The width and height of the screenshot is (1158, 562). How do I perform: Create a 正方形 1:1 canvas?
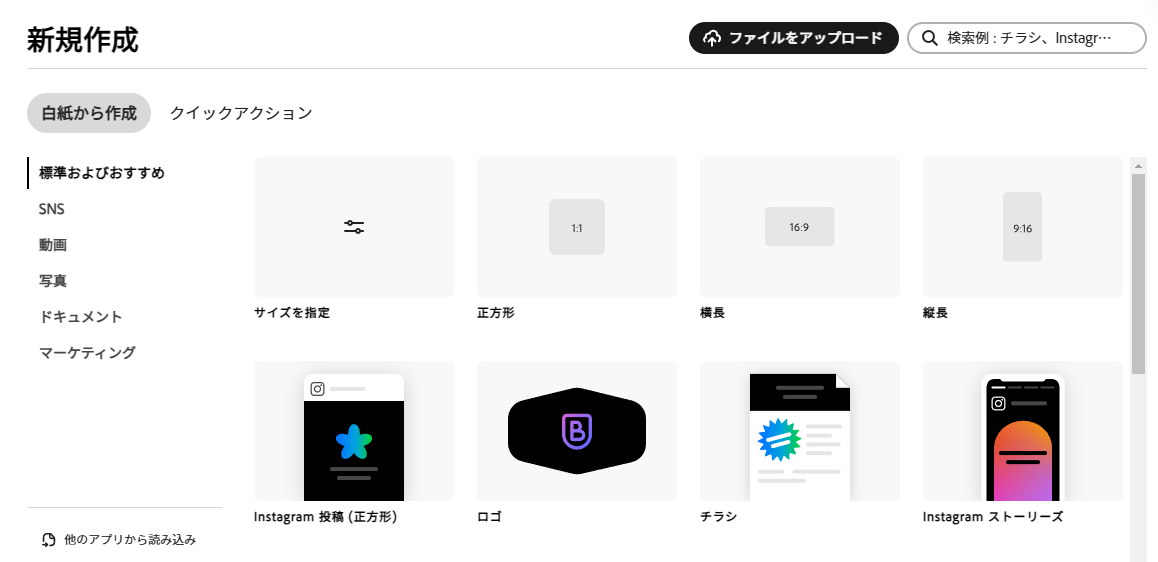click(x=577, y=227)
